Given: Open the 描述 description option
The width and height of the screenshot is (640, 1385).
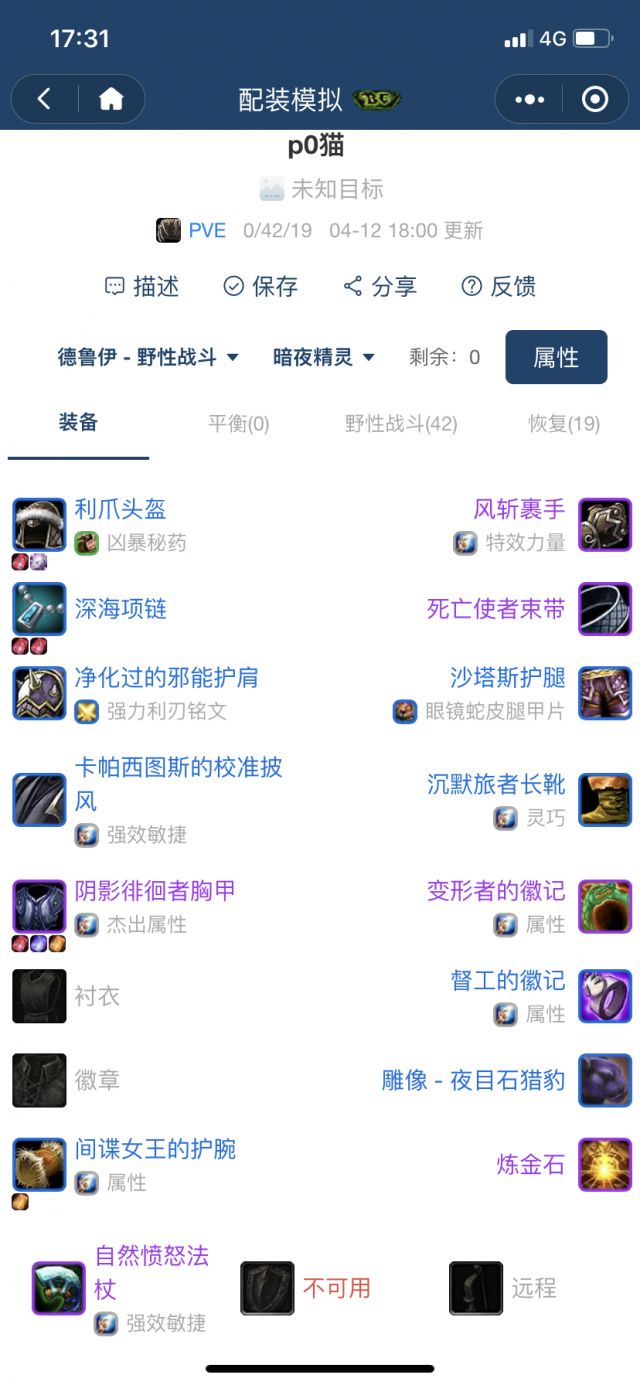Looking at the screenshot, I should tap(142, 287).
